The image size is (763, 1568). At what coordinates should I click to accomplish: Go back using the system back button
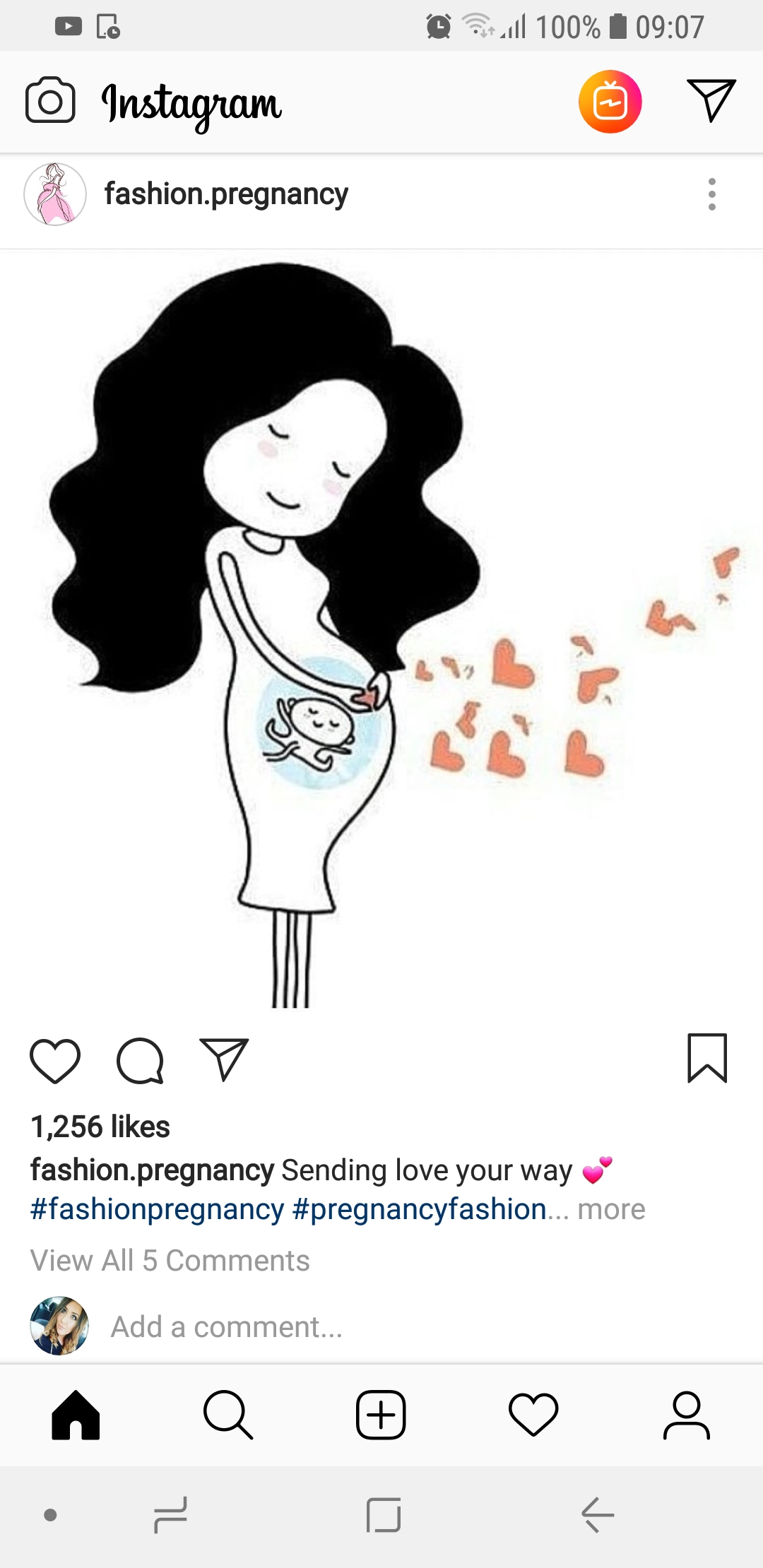598,1515
